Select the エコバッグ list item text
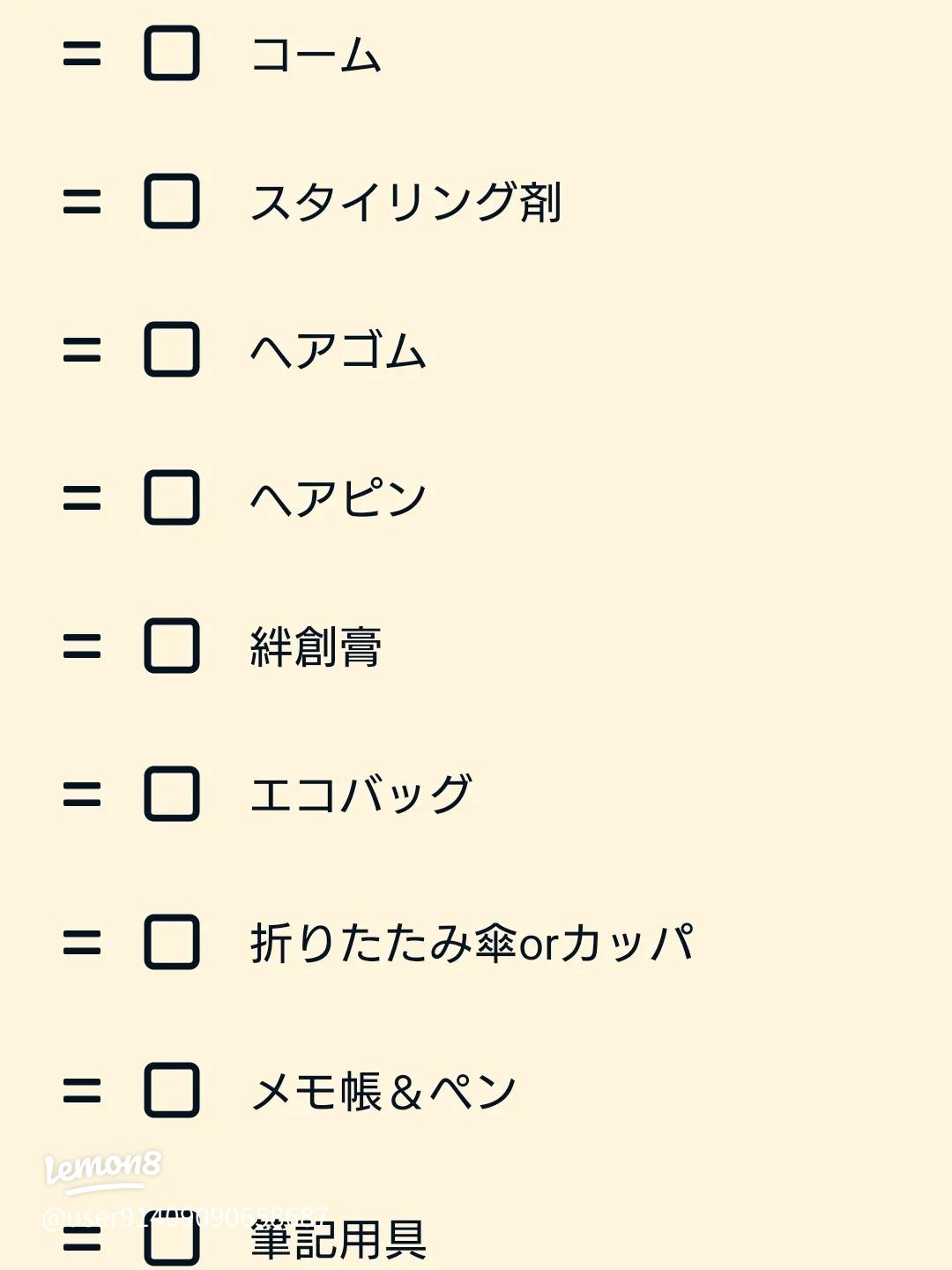Screen dimensions: 952x1270 pos(361,794)
